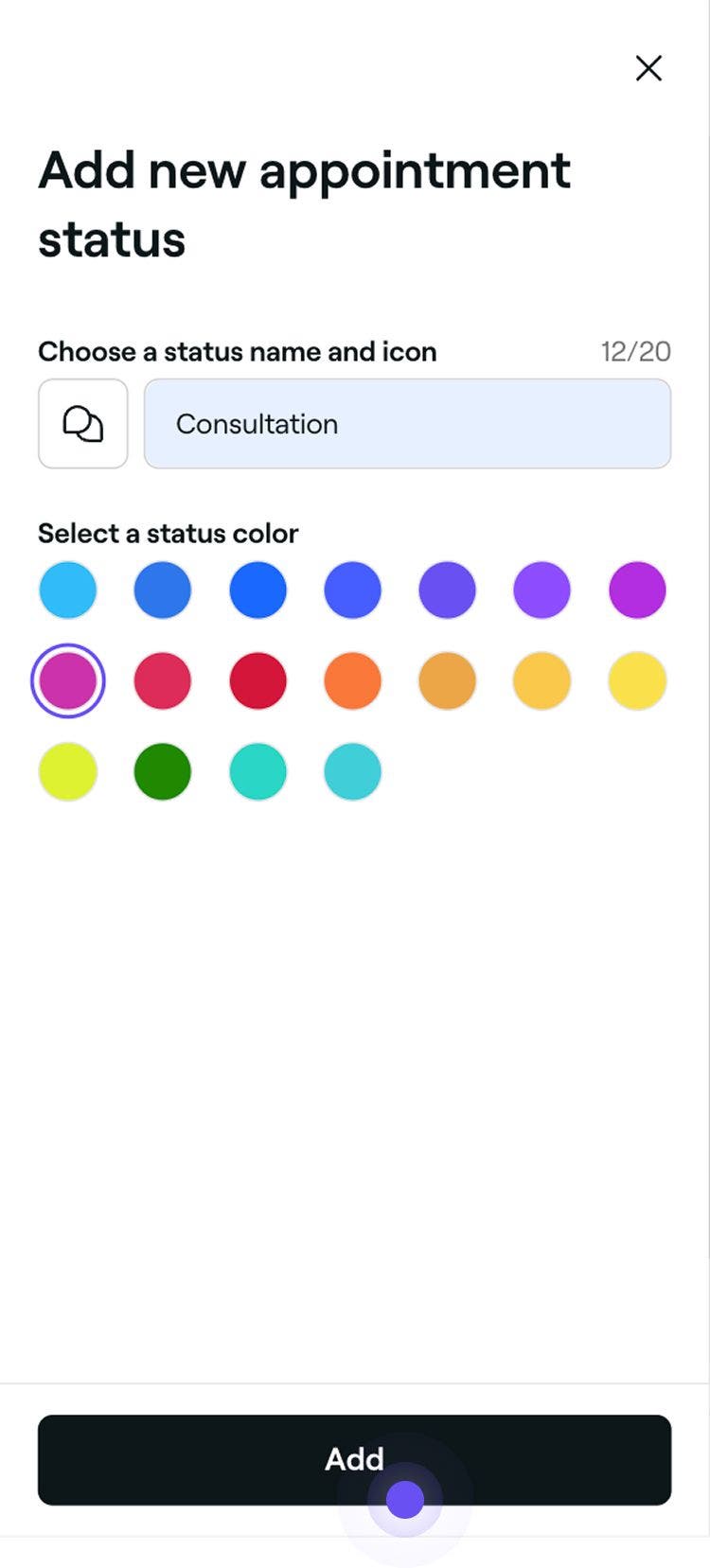Viewport: 710px width, 1568px height.
Task: Select the violet status color
Action: pyautogui.click(x=447, y=590)
